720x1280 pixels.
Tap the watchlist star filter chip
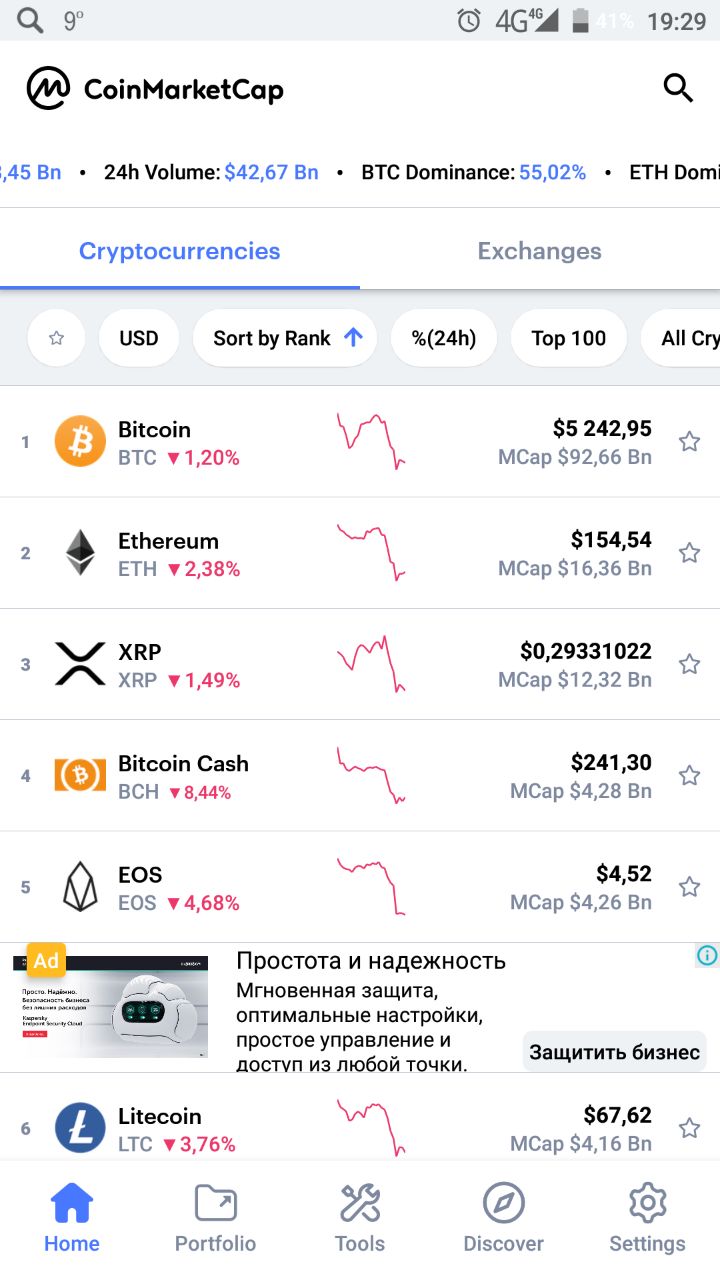[x=57, y=338]
